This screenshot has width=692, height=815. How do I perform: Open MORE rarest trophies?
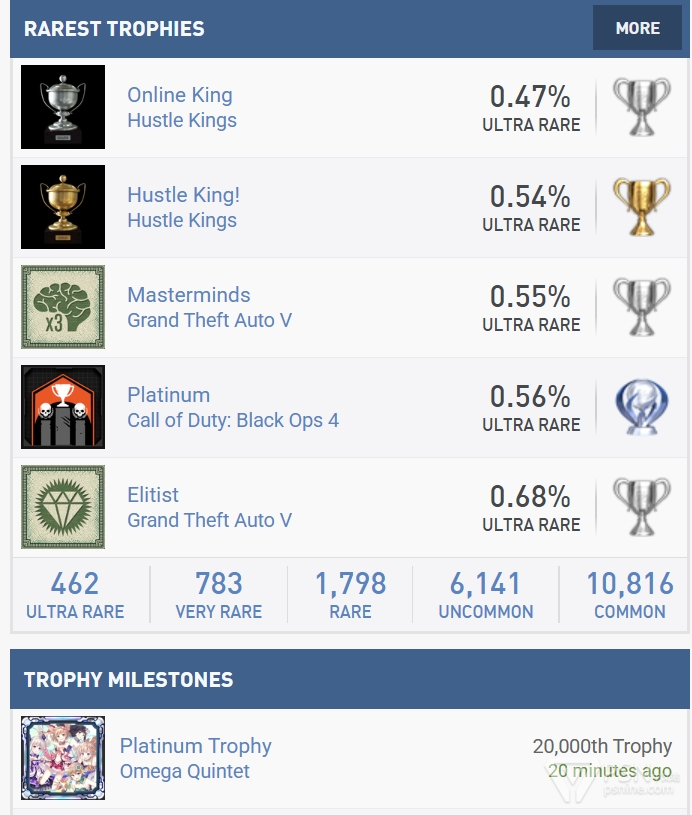point(637,28)
